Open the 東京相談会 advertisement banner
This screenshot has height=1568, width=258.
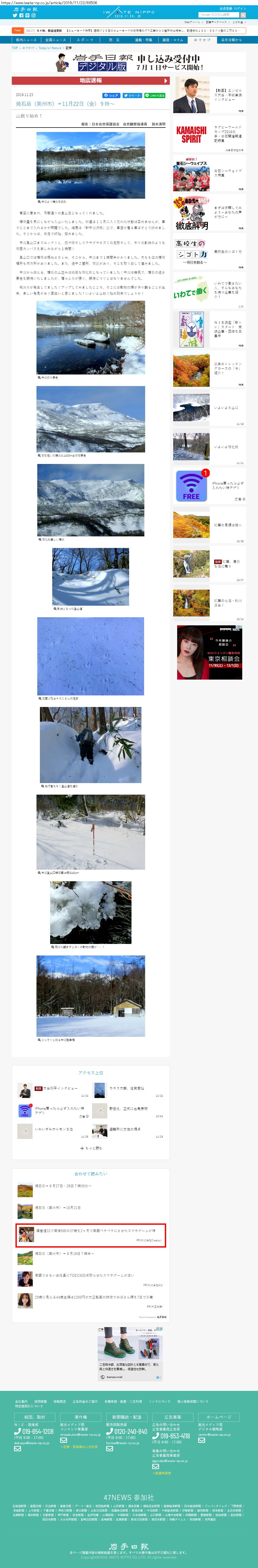(210, 652)
